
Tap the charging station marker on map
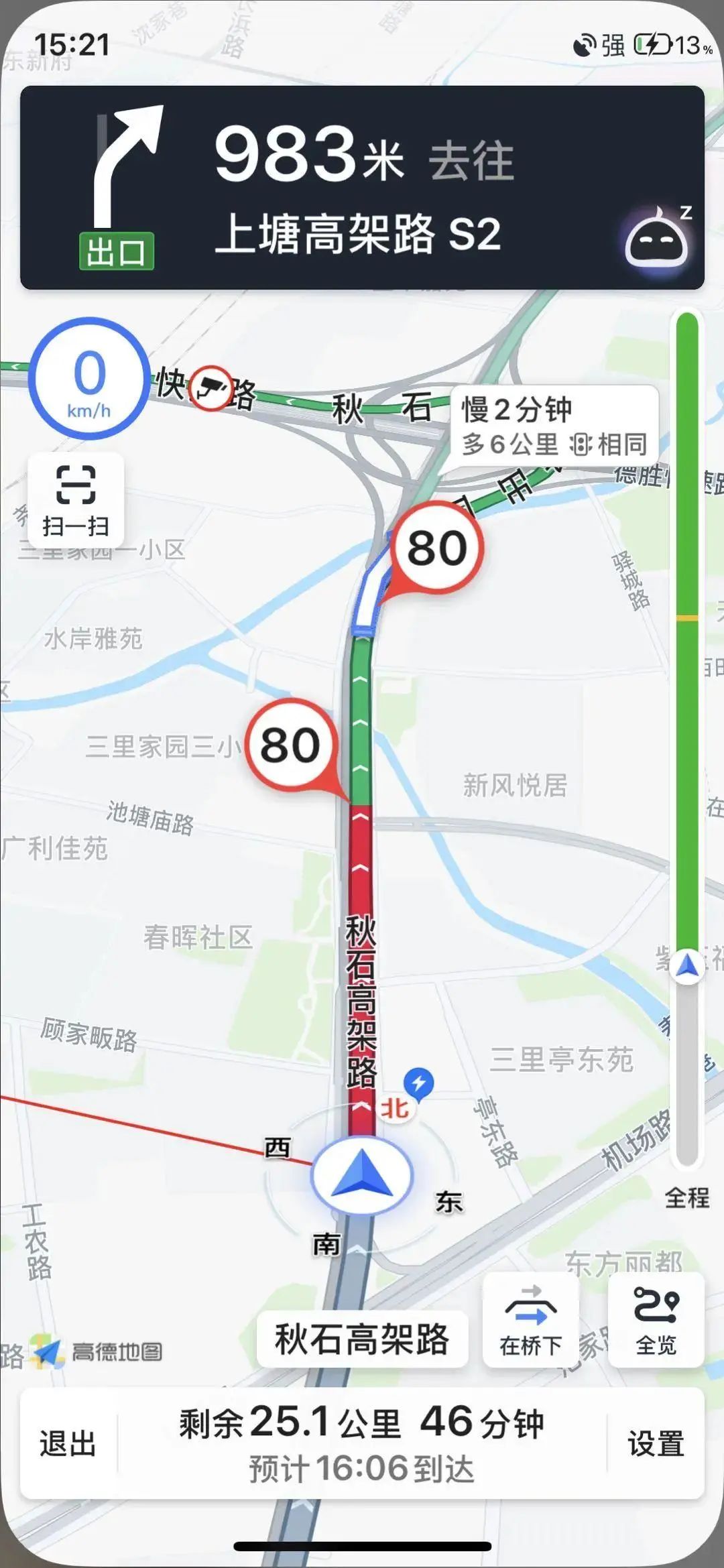click(418, 1082)
